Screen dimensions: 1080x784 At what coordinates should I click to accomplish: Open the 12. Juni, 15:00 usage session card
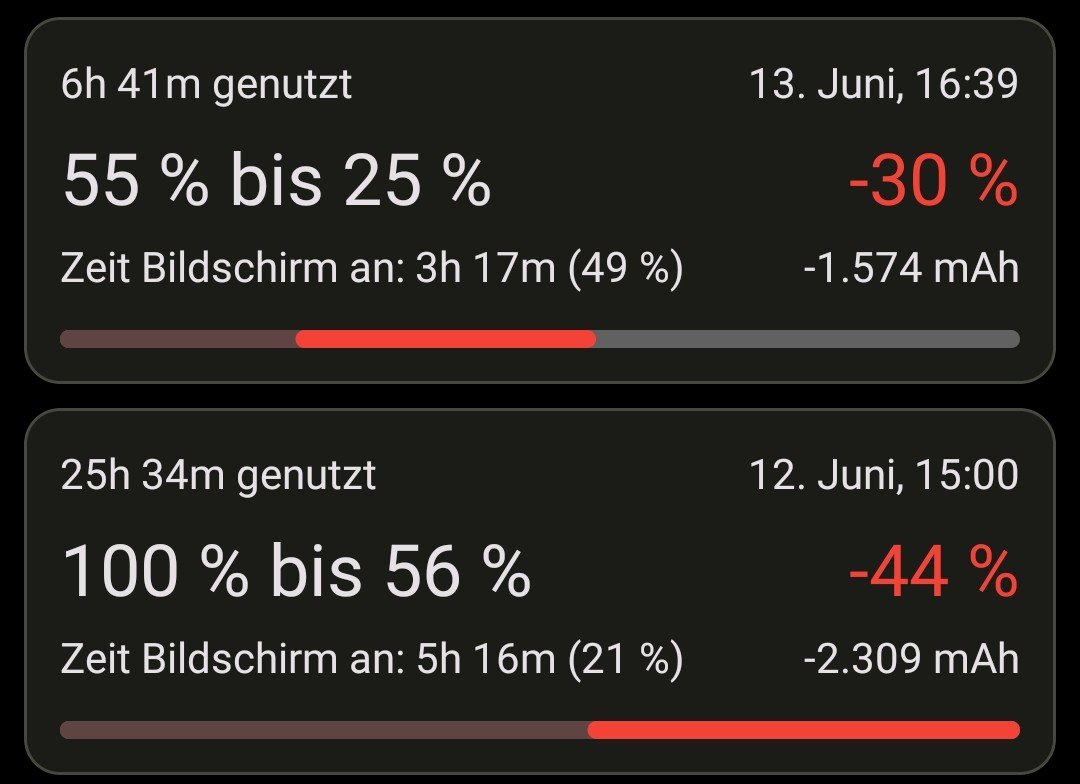pyautogui.click(x=540, y=590)
